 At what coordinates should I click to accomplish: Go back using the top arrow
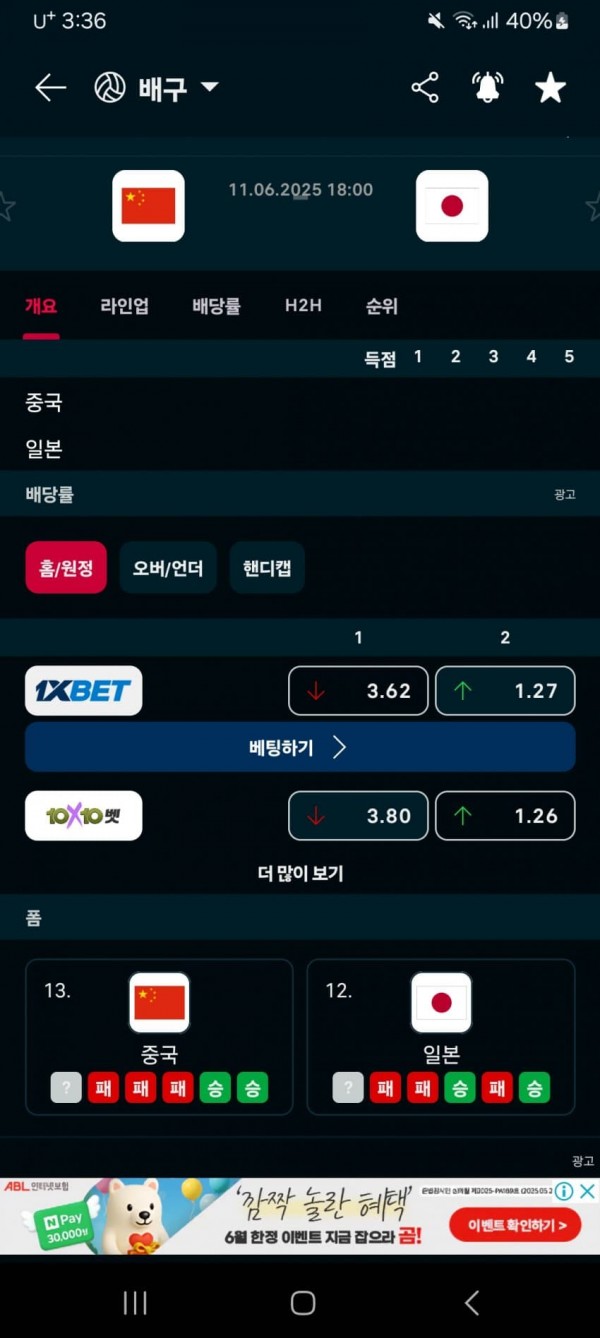50,88
